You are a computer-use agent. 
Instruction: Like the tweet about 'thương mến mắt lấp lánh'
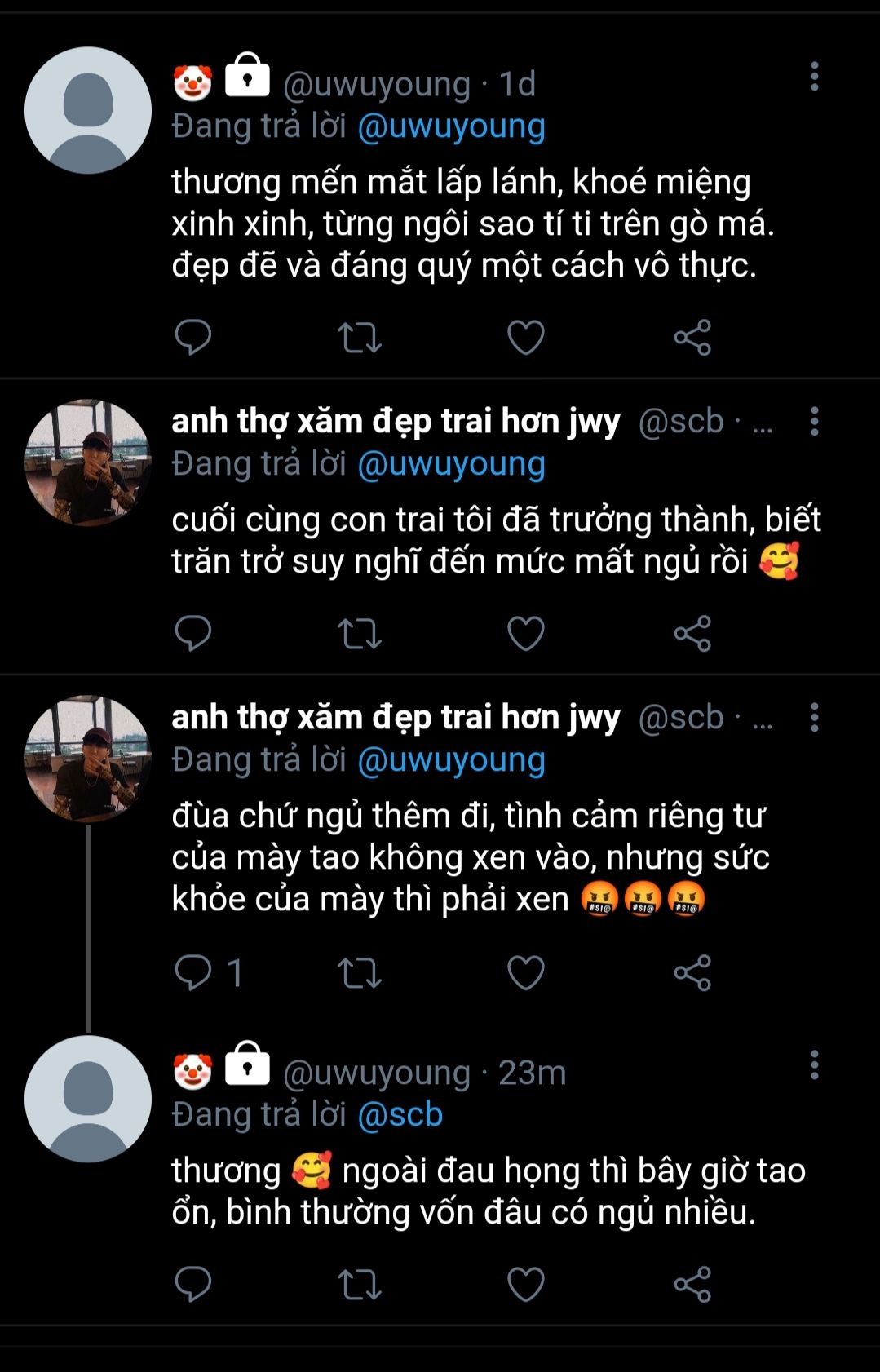[525, 337]
